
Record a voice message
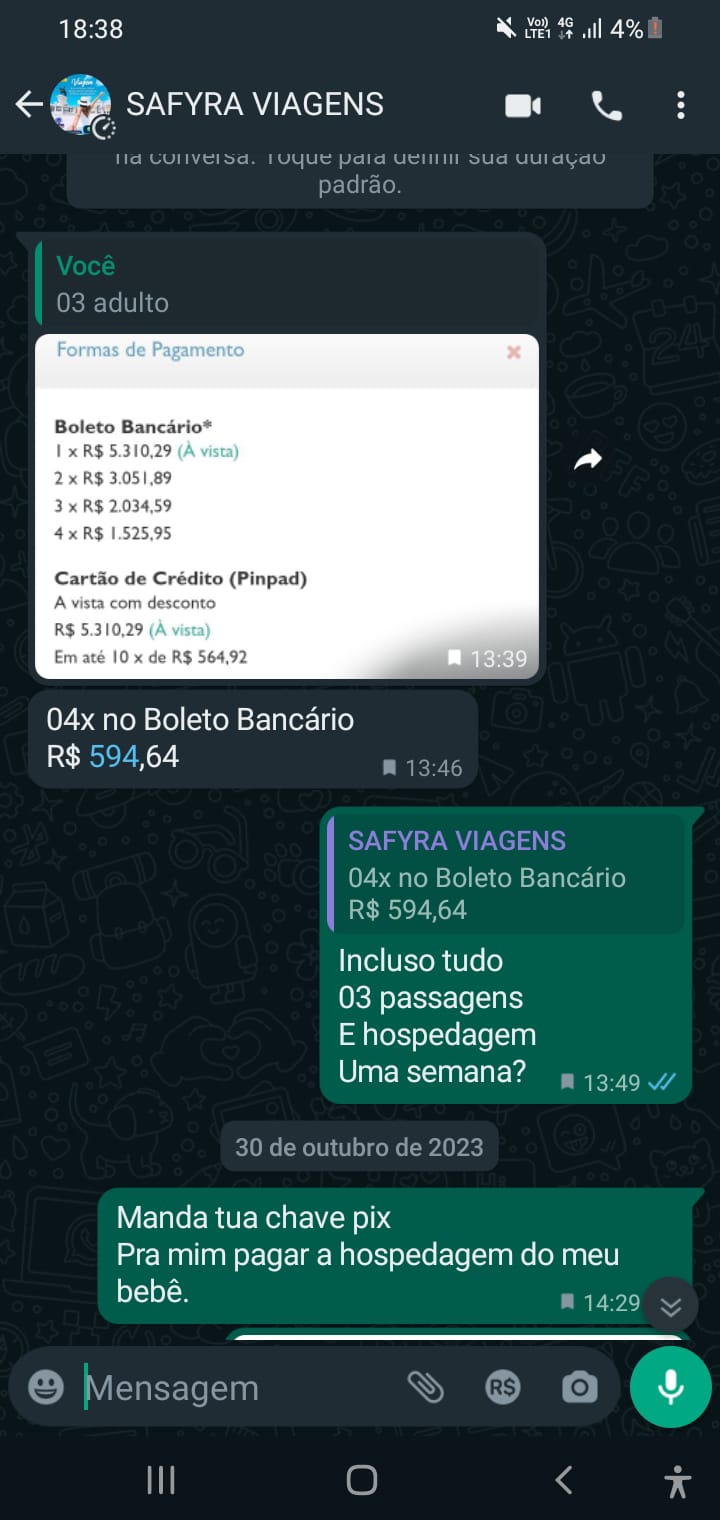[670, 1386]
